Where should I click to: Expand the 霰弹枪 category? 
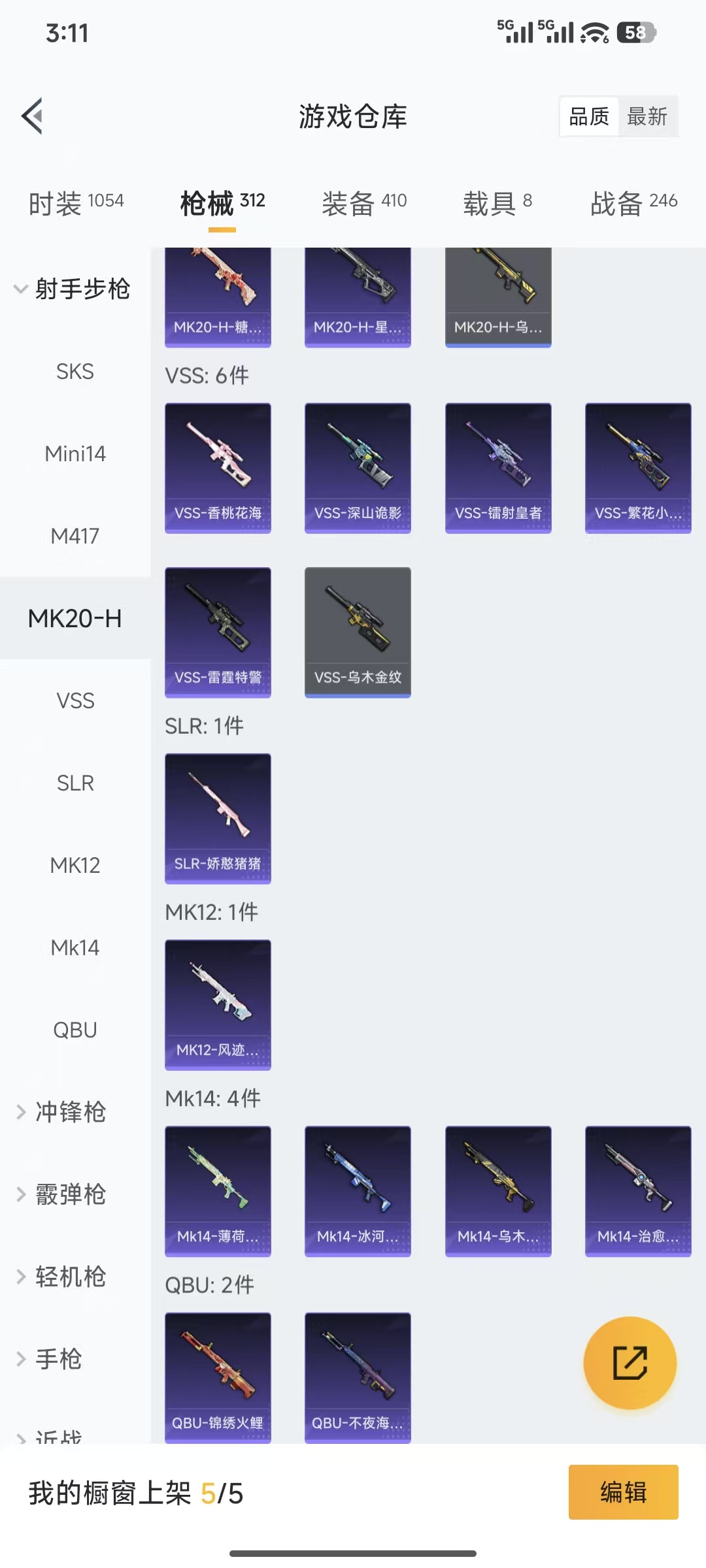70,1194
